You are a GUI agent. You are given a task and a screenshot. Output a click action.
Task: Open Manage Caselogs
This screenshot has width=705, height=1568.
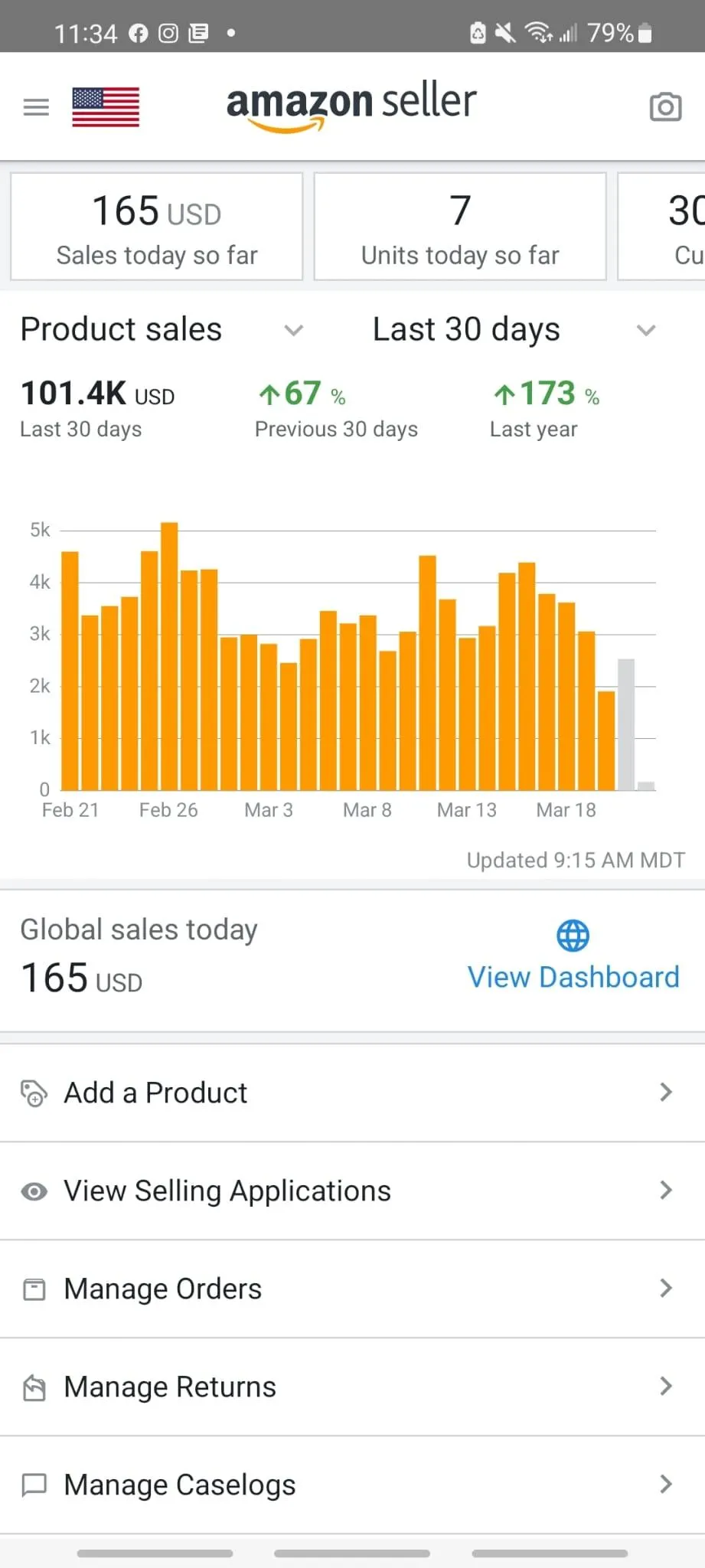click(x=352, y=1485)
